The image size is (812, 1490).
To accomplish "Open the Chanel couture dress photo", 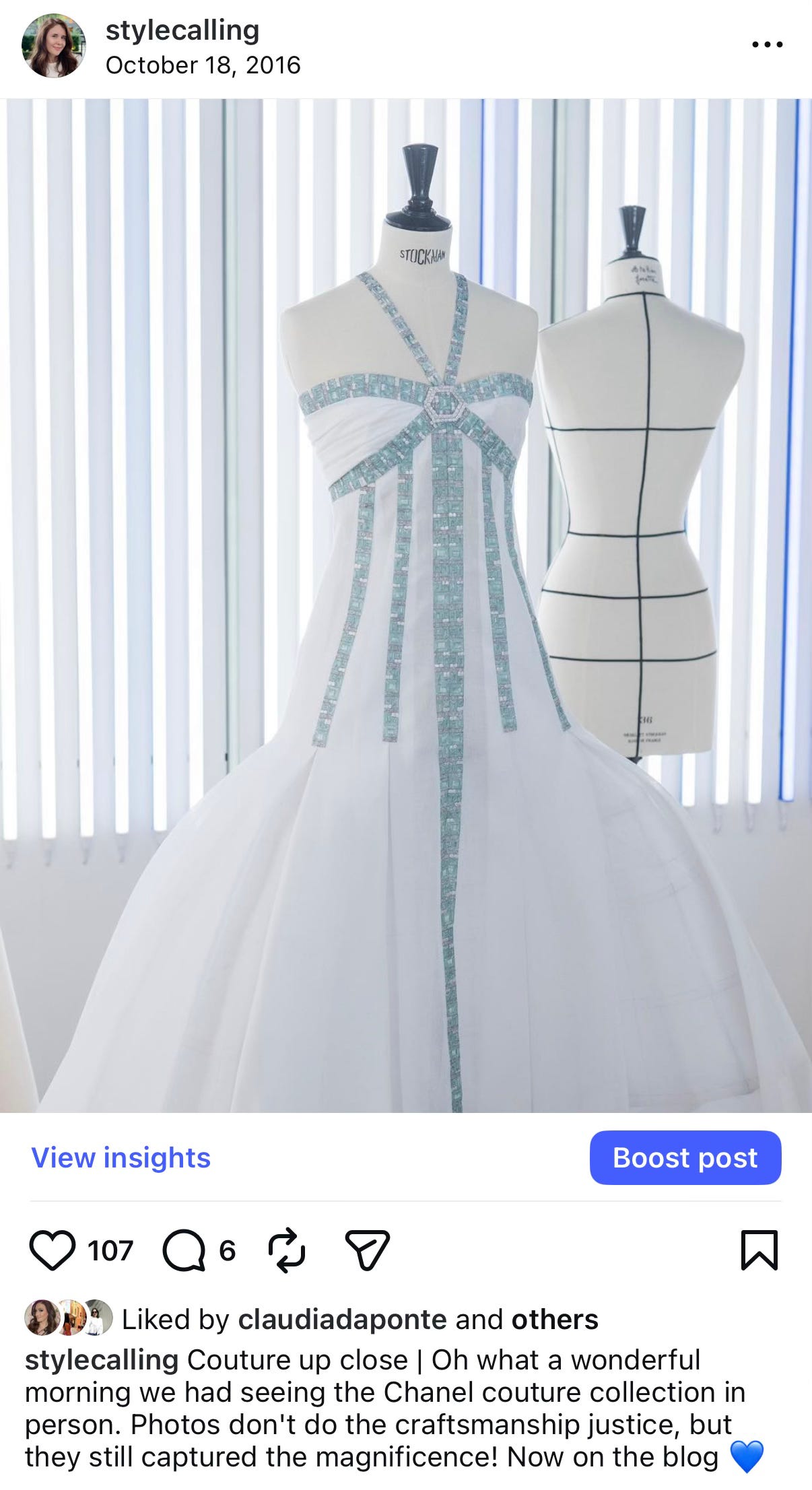I will (406, 606).
